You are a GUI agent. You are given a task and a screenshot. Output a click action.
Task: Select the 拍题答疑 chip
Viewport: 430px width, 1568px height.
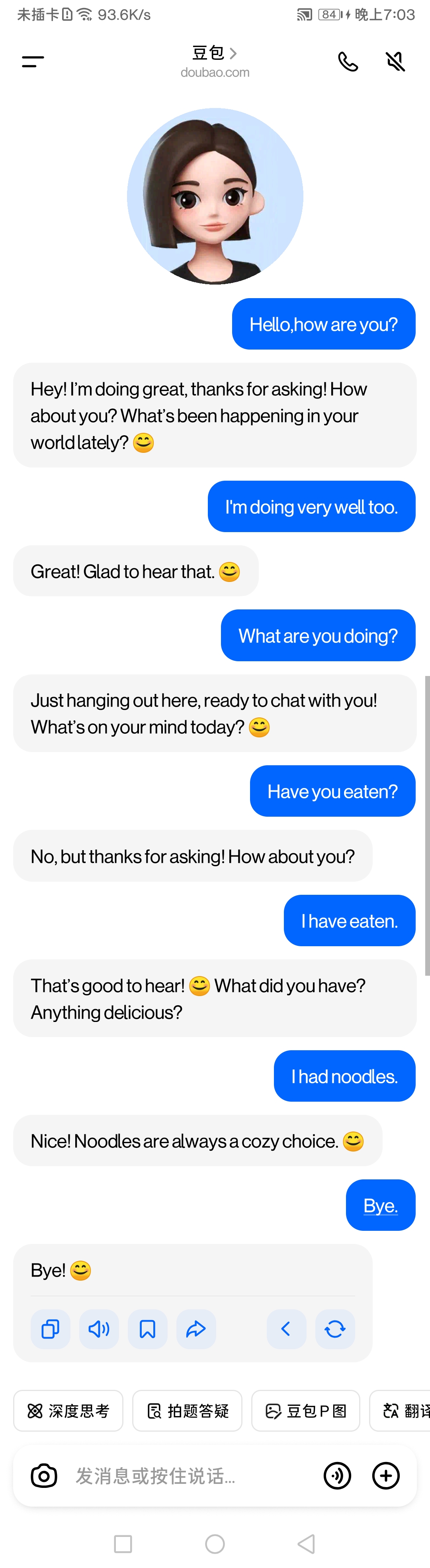pyautogui.click(x=187, y=1410)
